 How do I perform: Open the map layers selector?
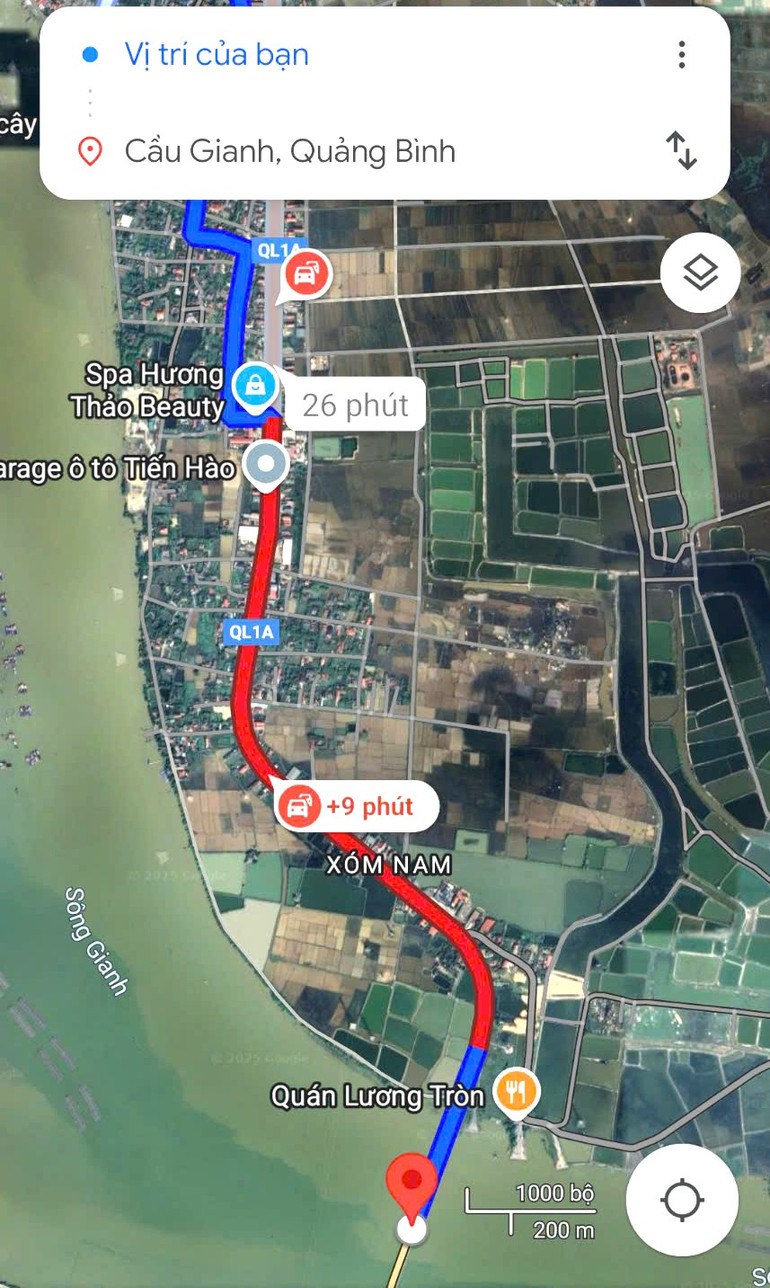tap(699, 272)
